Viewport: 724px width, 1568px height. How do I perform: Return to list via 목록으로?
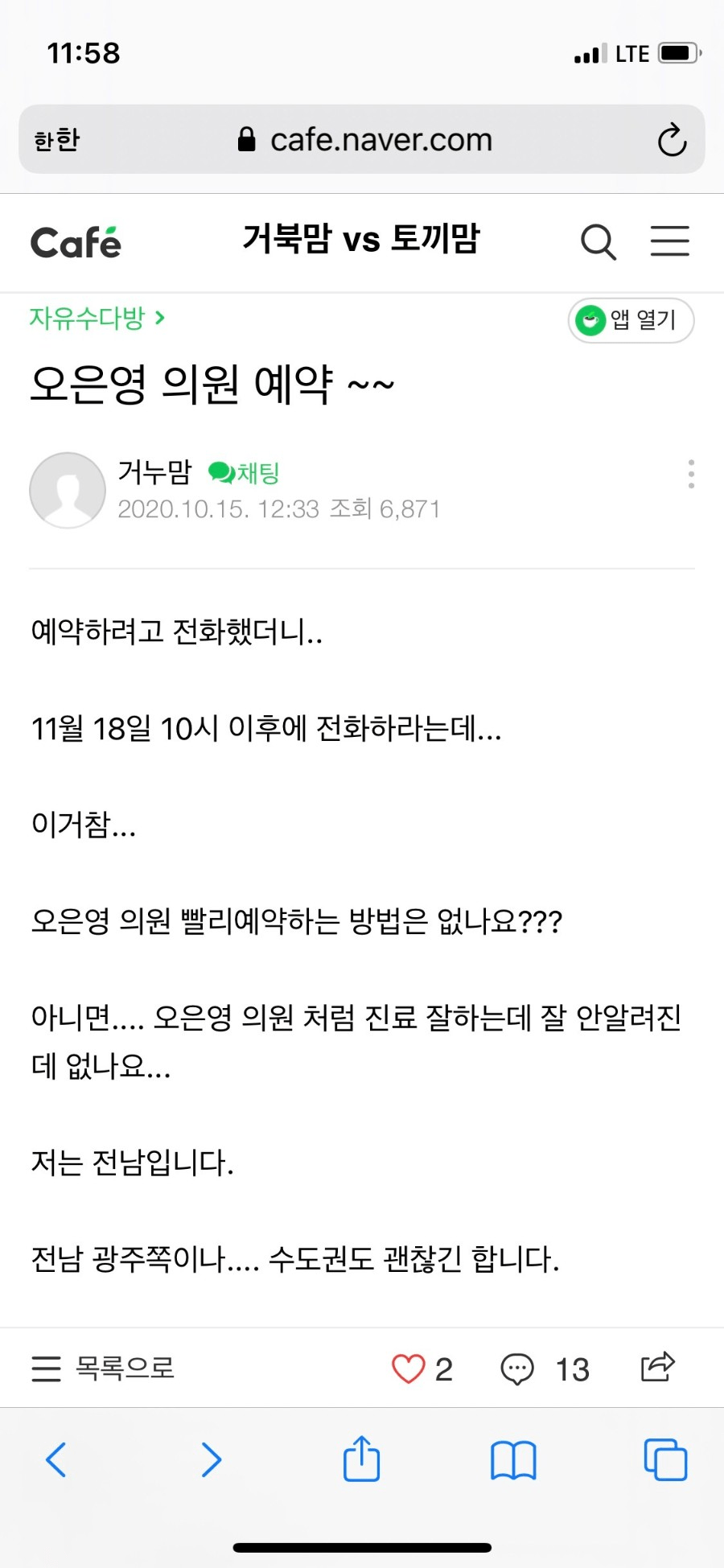click(x=103, y=1368)
